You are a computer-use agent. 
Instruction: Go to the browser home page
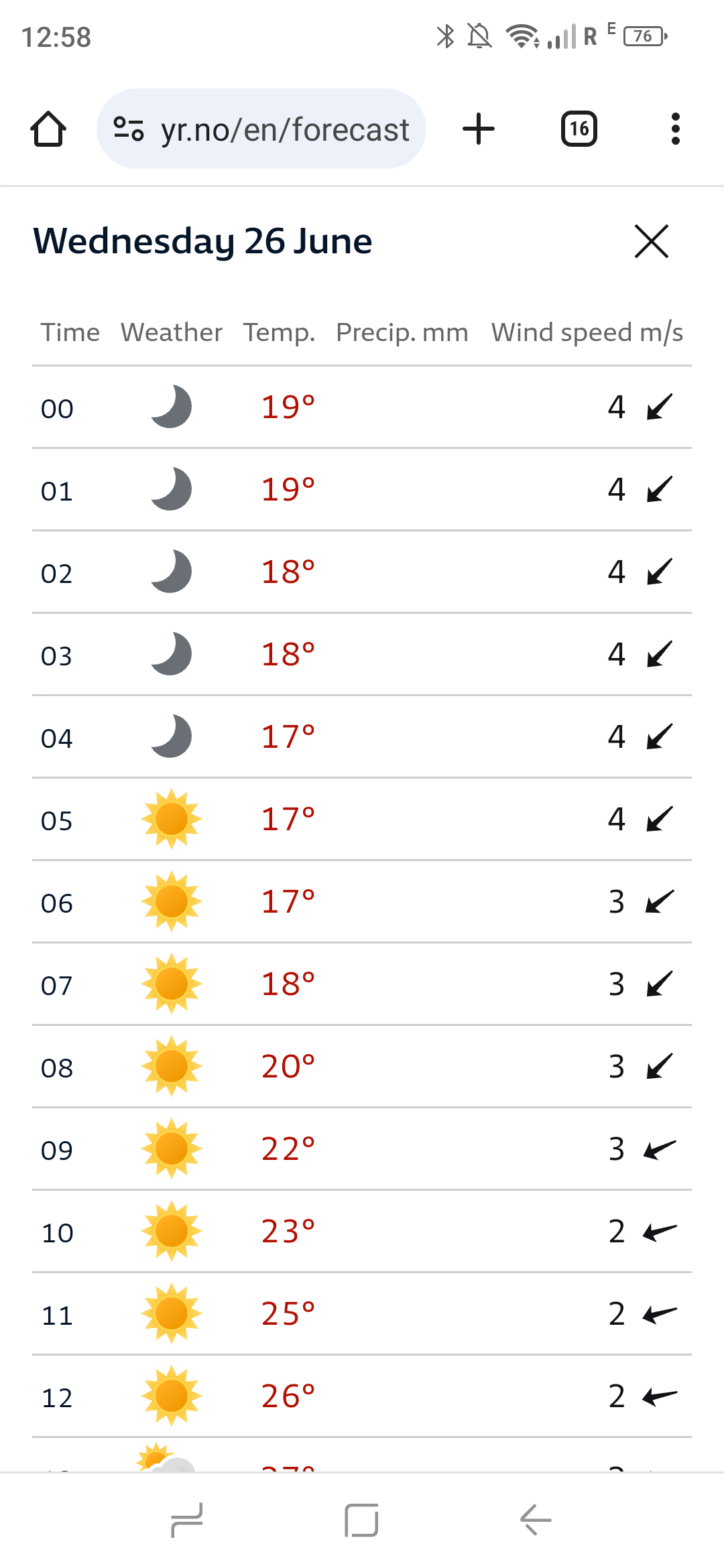pyautogui.click(x=48, y=129)
